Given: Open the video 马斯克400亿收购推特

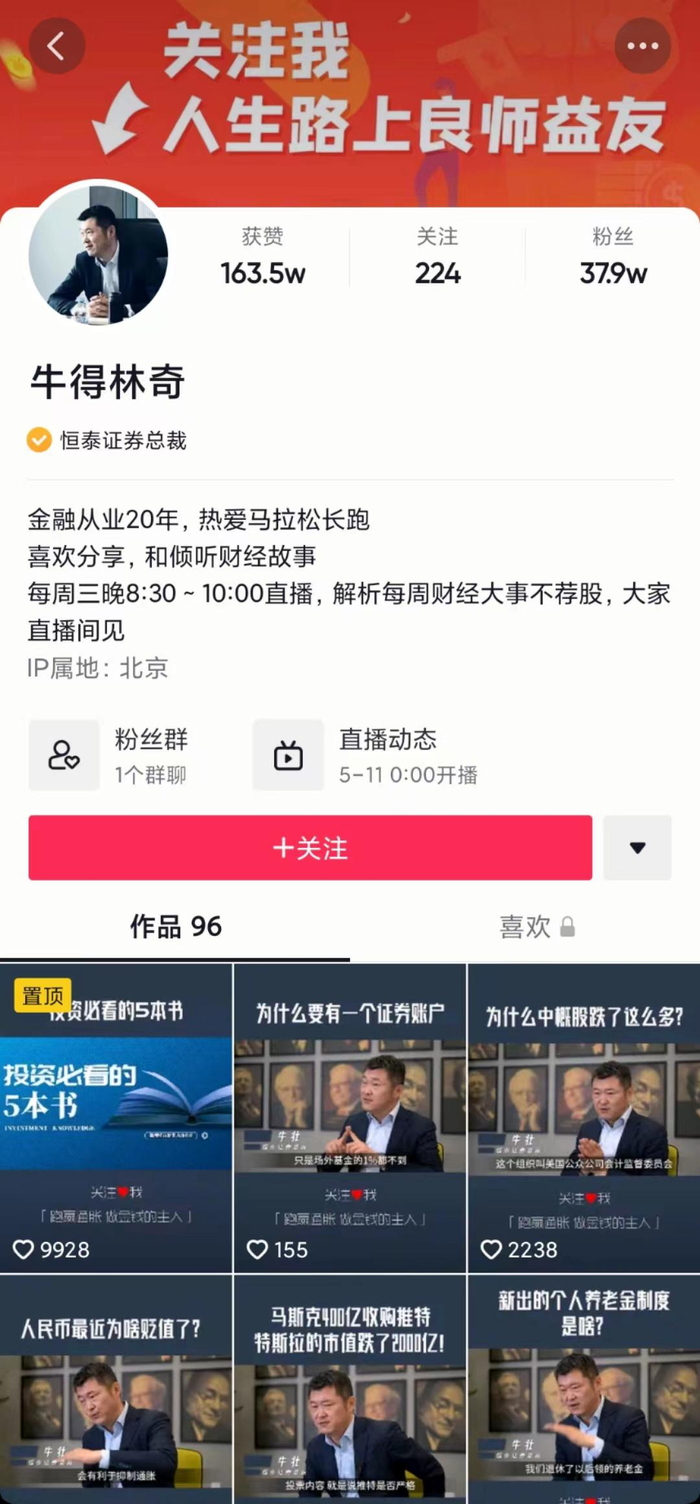Looking at the screenshot, I should pos(350,1390).
